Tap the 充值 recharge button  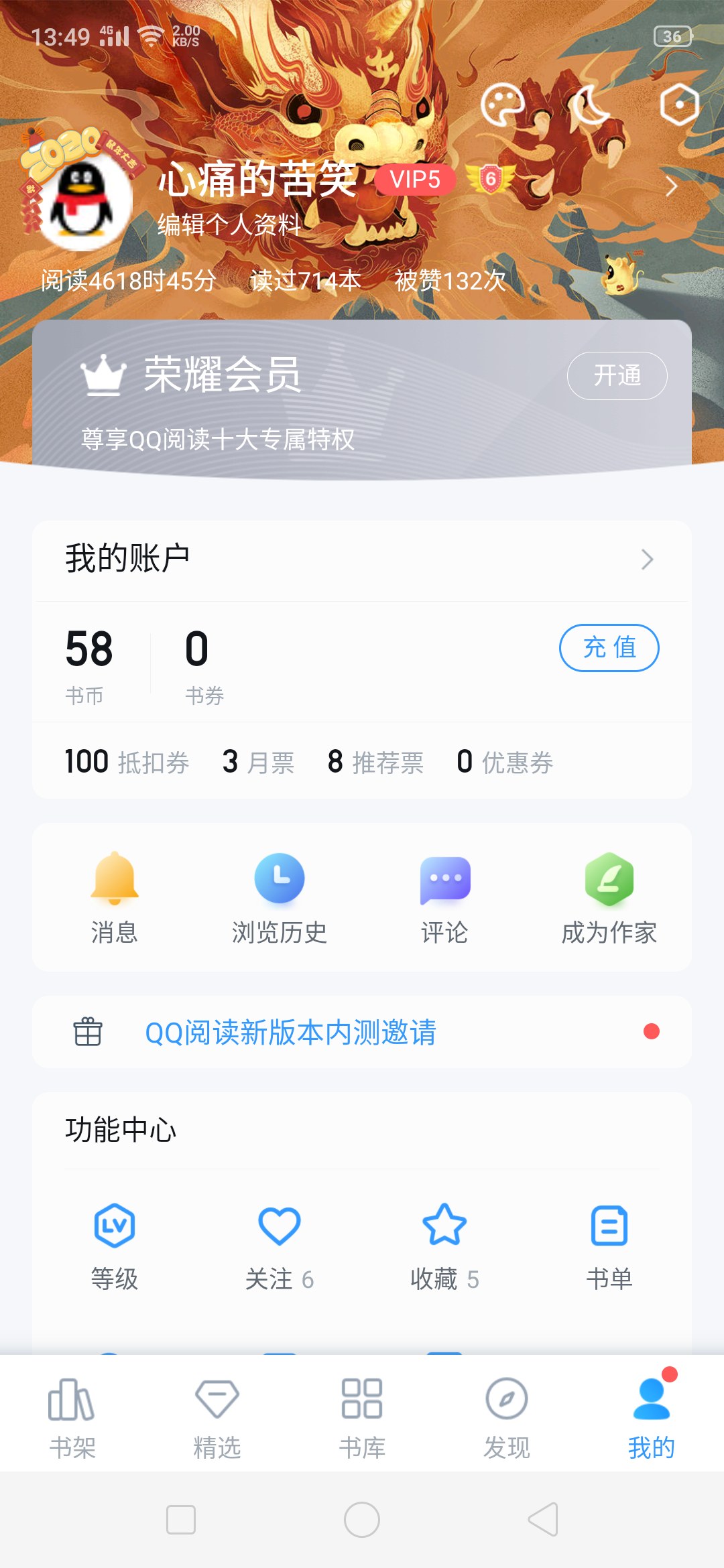click(x=609, y=647)
